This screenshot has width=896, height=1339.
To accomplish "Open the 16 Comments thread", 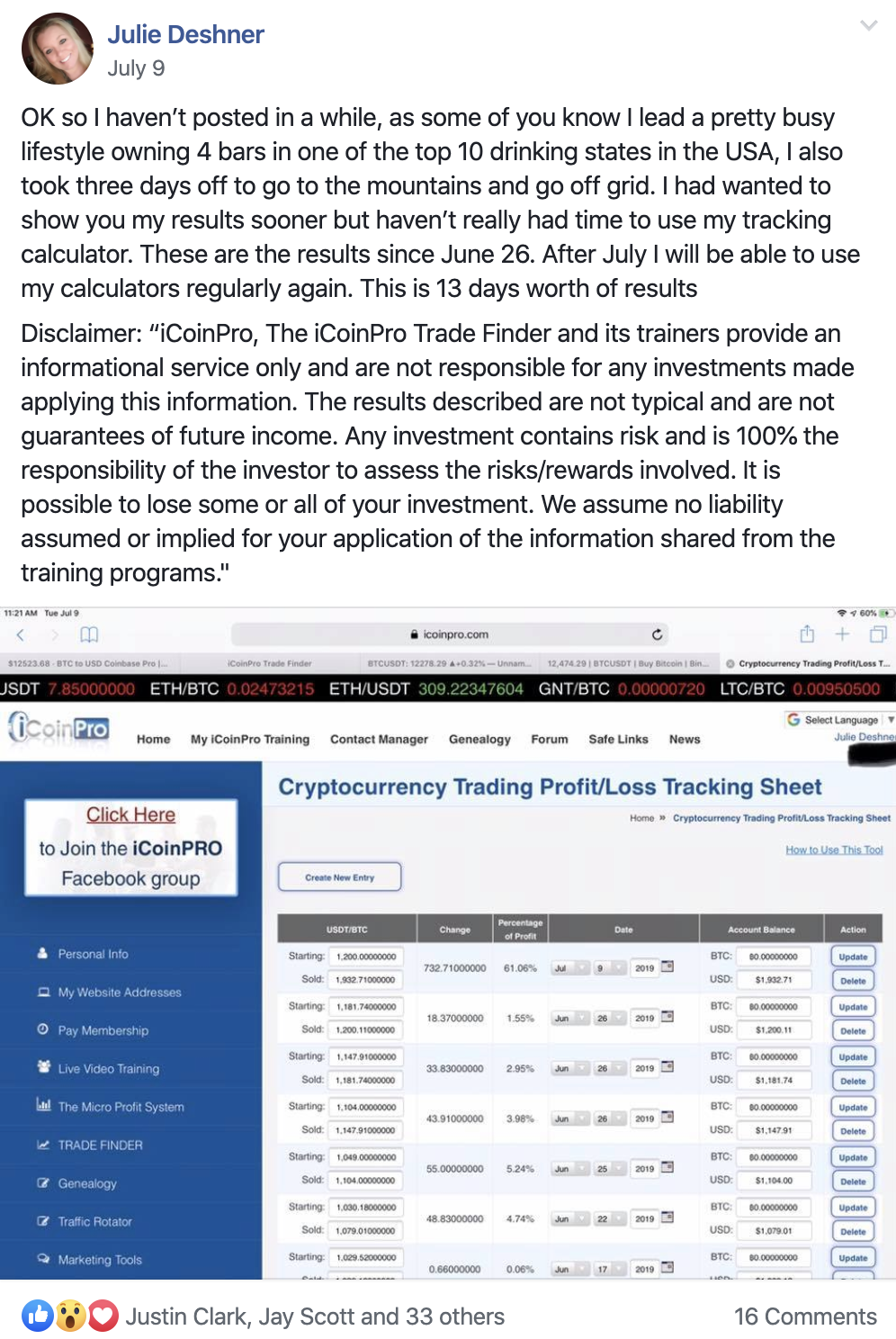I will 804,1317.
